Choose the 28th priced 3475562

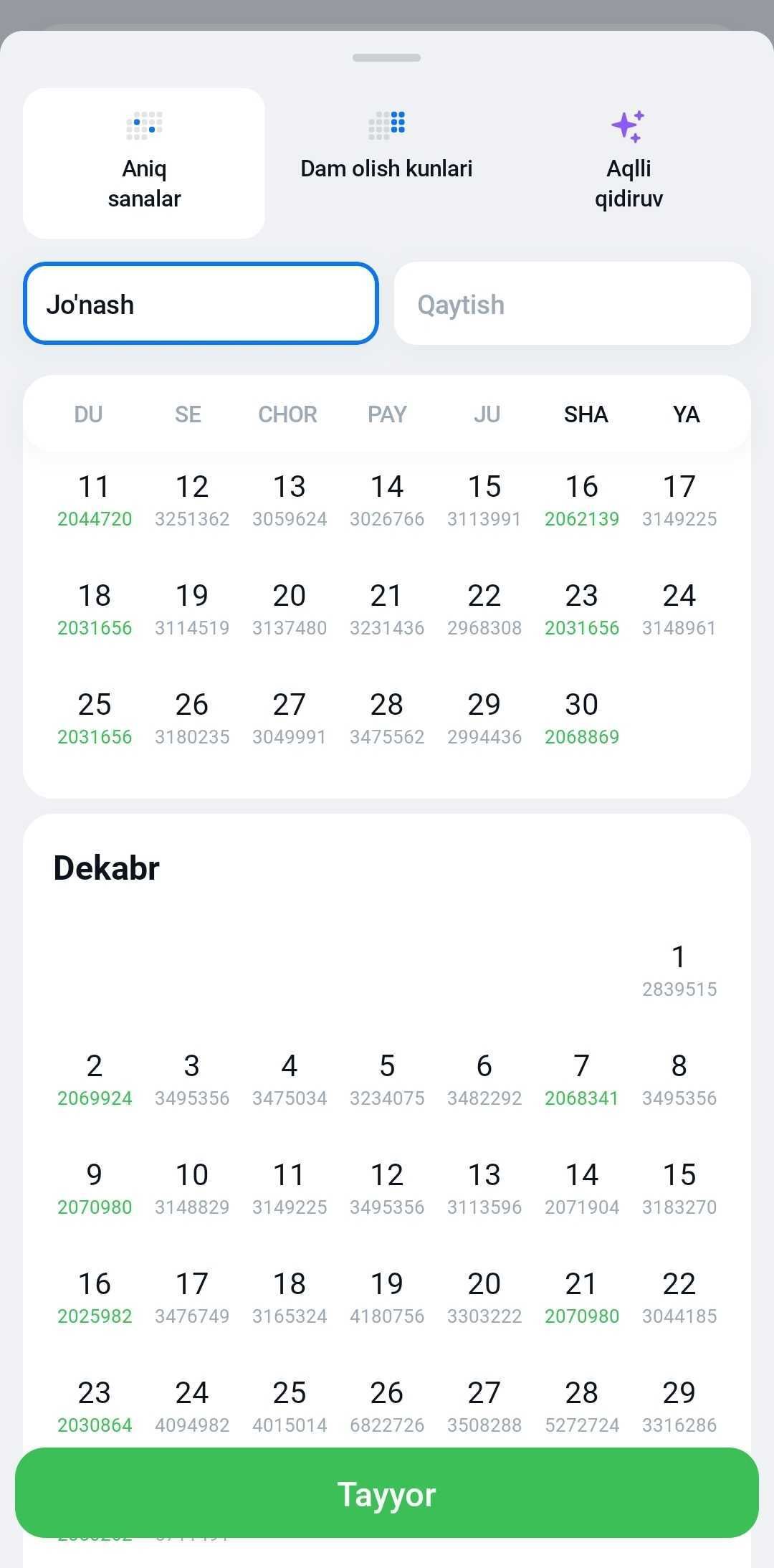(x=387, y=719)
